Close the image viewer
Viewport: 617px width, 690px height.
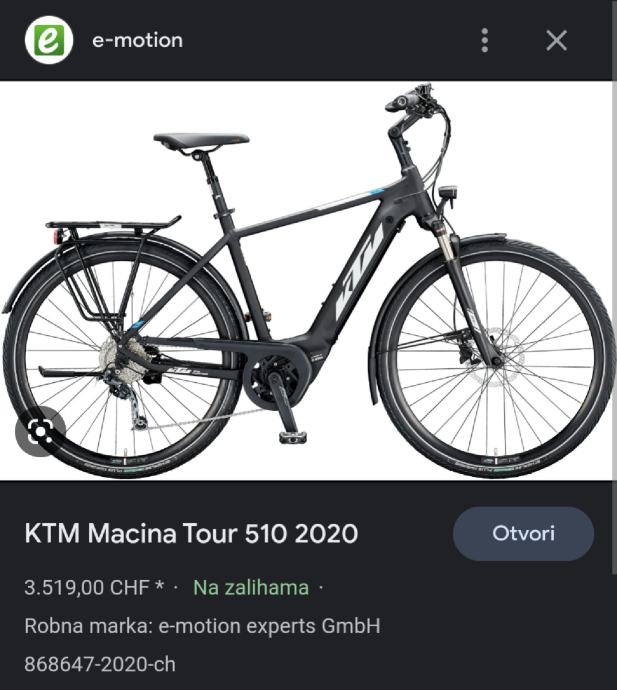pyautogui.click(x=557, y=40)
